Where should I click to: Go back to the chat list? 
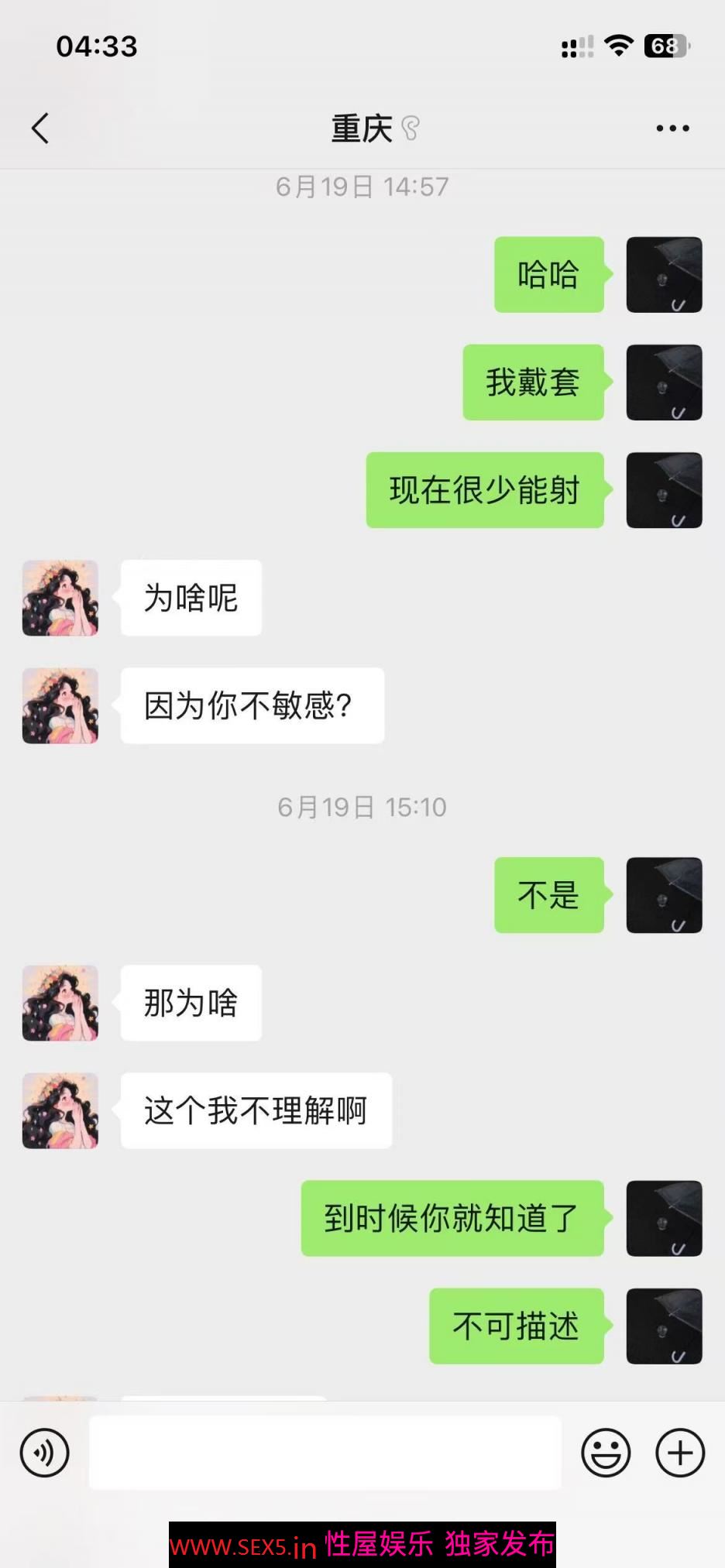[x=40, y=129]
